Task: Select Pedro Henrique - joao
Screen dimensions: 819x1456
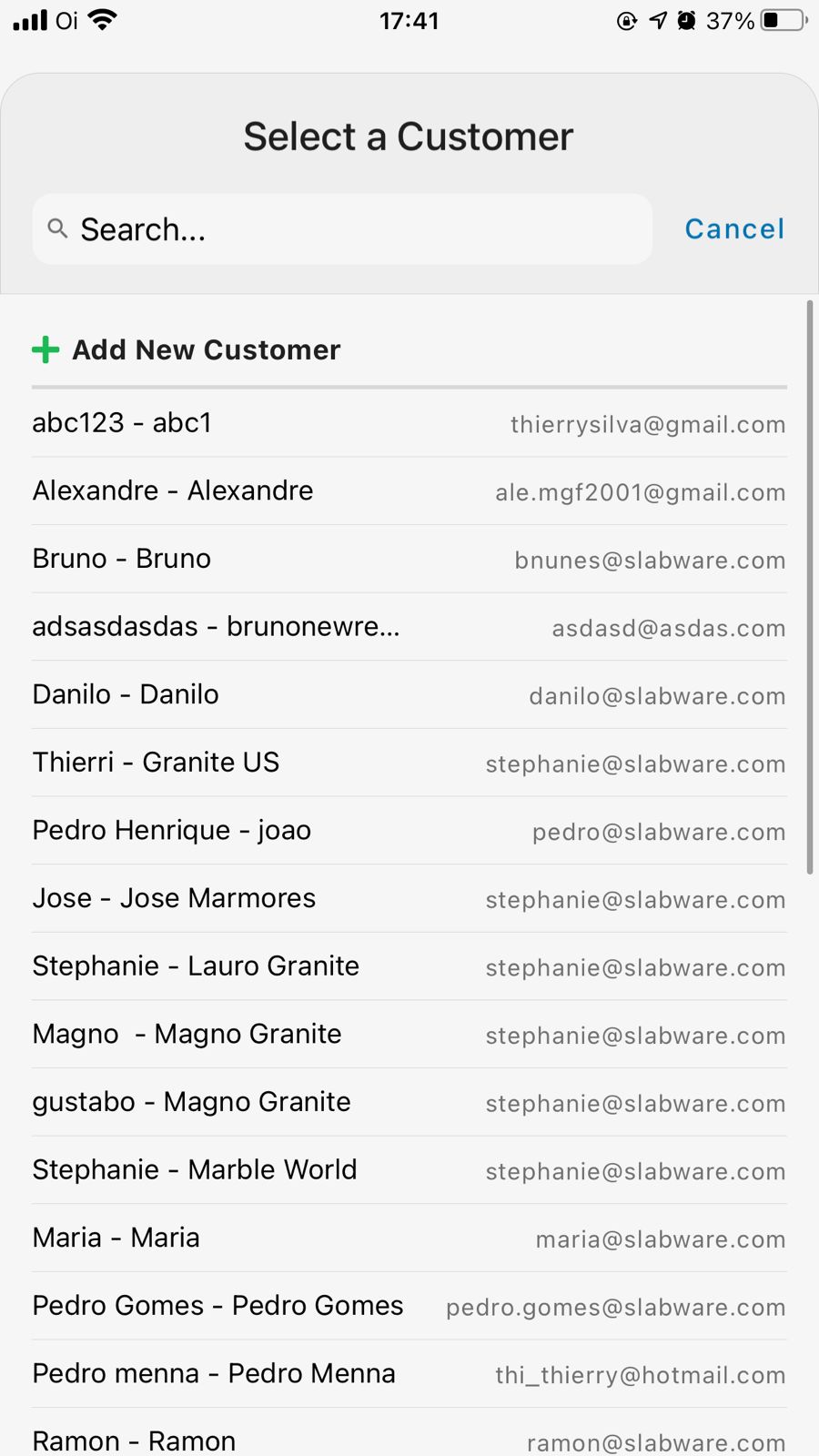Action: [x=409, y=831]
